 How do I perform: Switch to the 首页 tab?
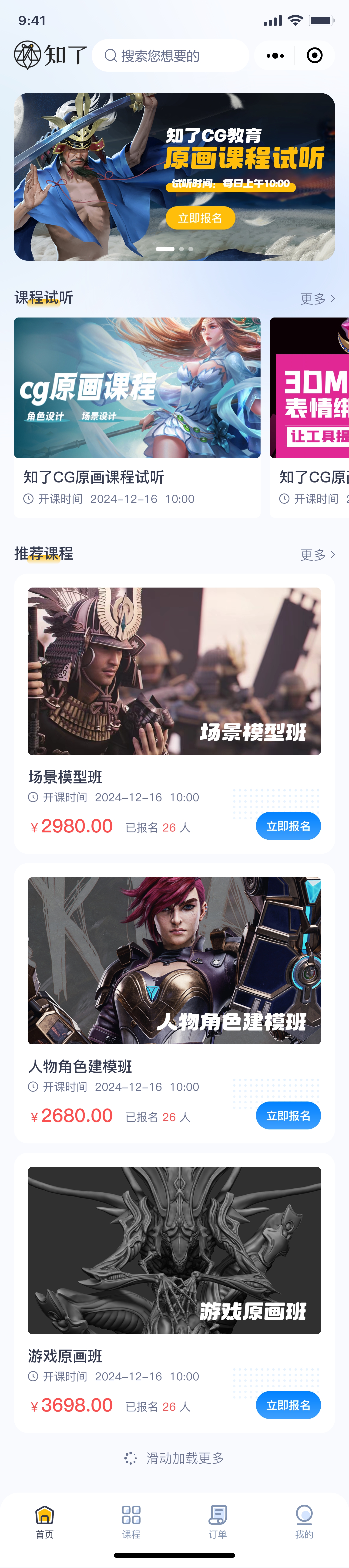44,1521
